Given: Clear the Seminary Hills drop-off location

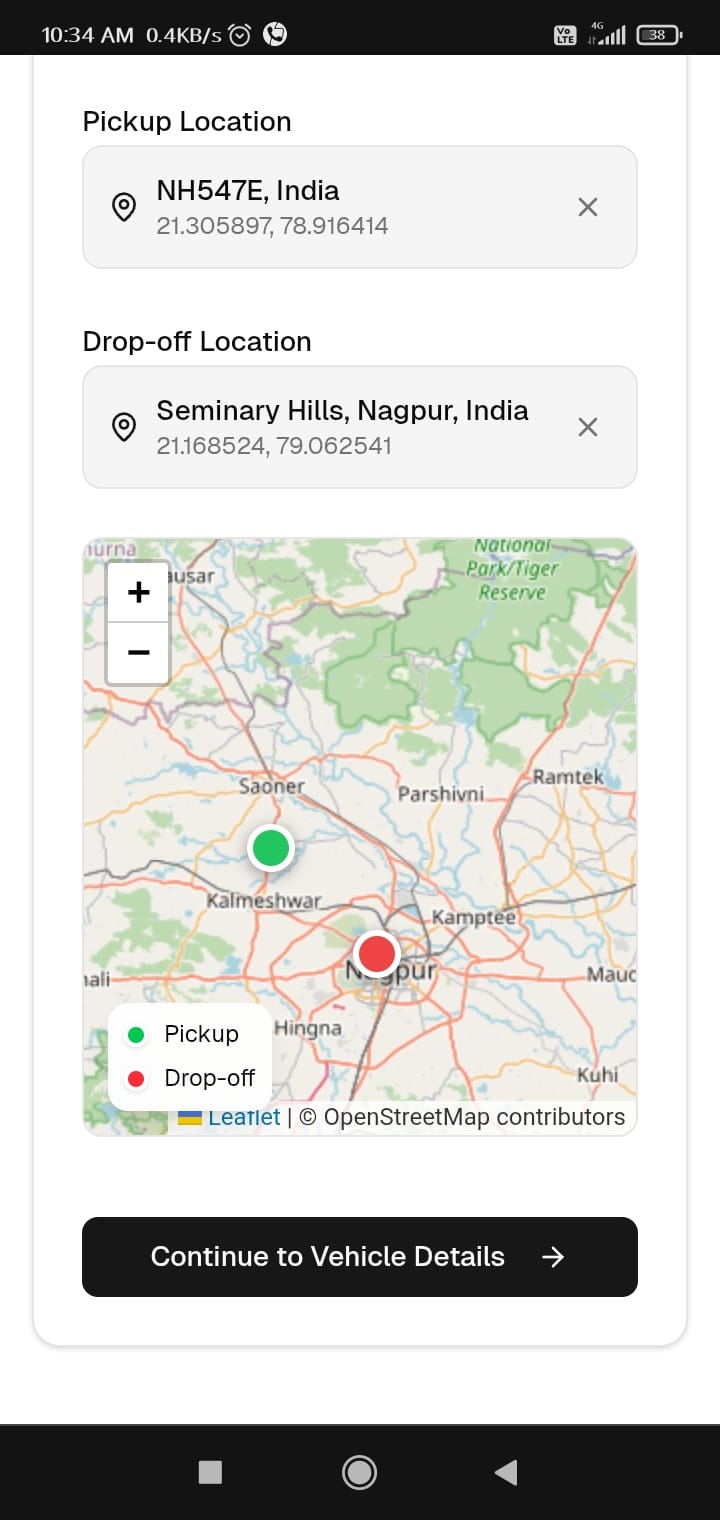Looking at the screenshot, I should [588, 427].
